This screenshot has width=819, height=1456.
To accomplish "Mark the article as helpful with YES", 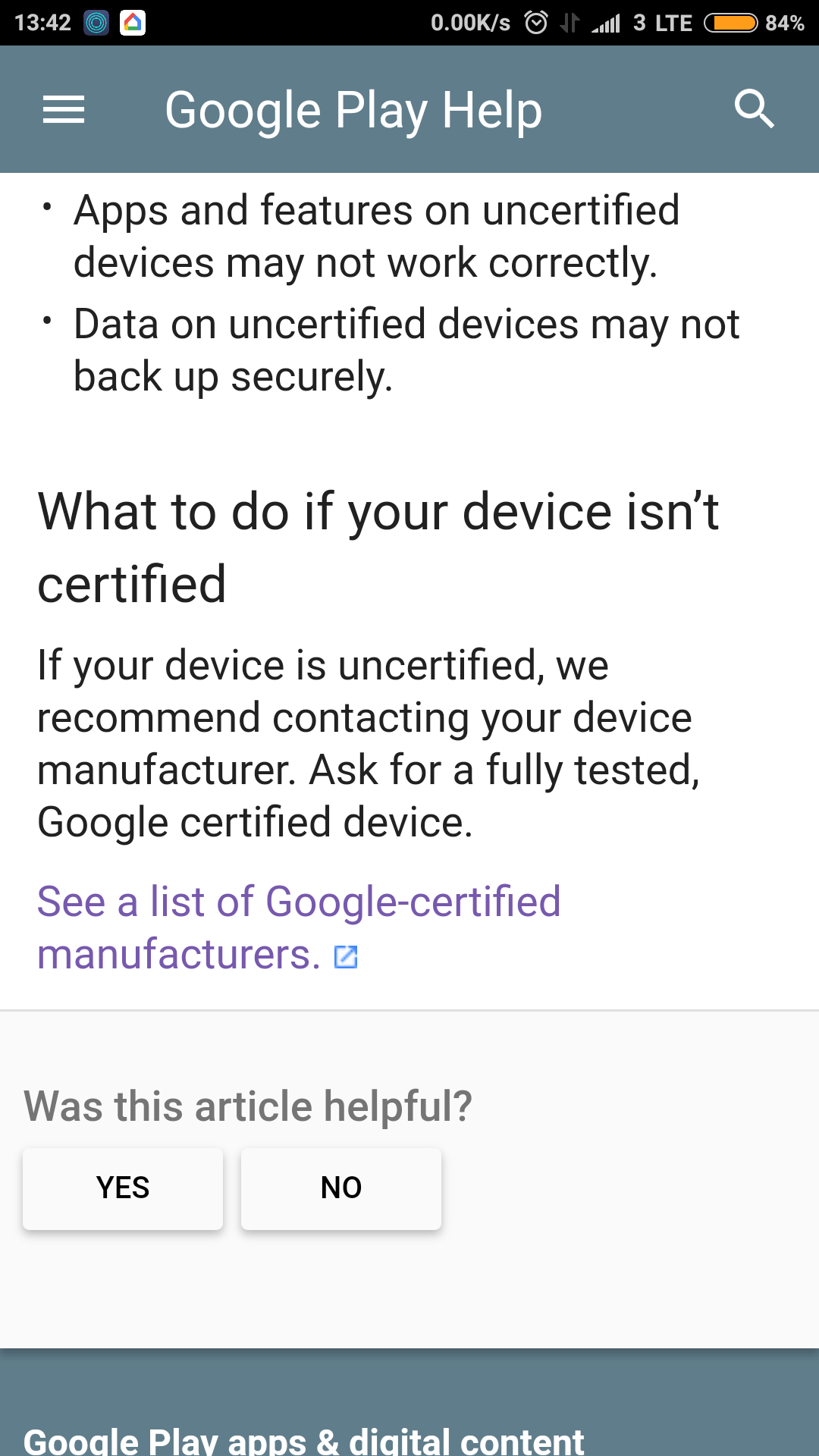I will tap(123, 1188).
